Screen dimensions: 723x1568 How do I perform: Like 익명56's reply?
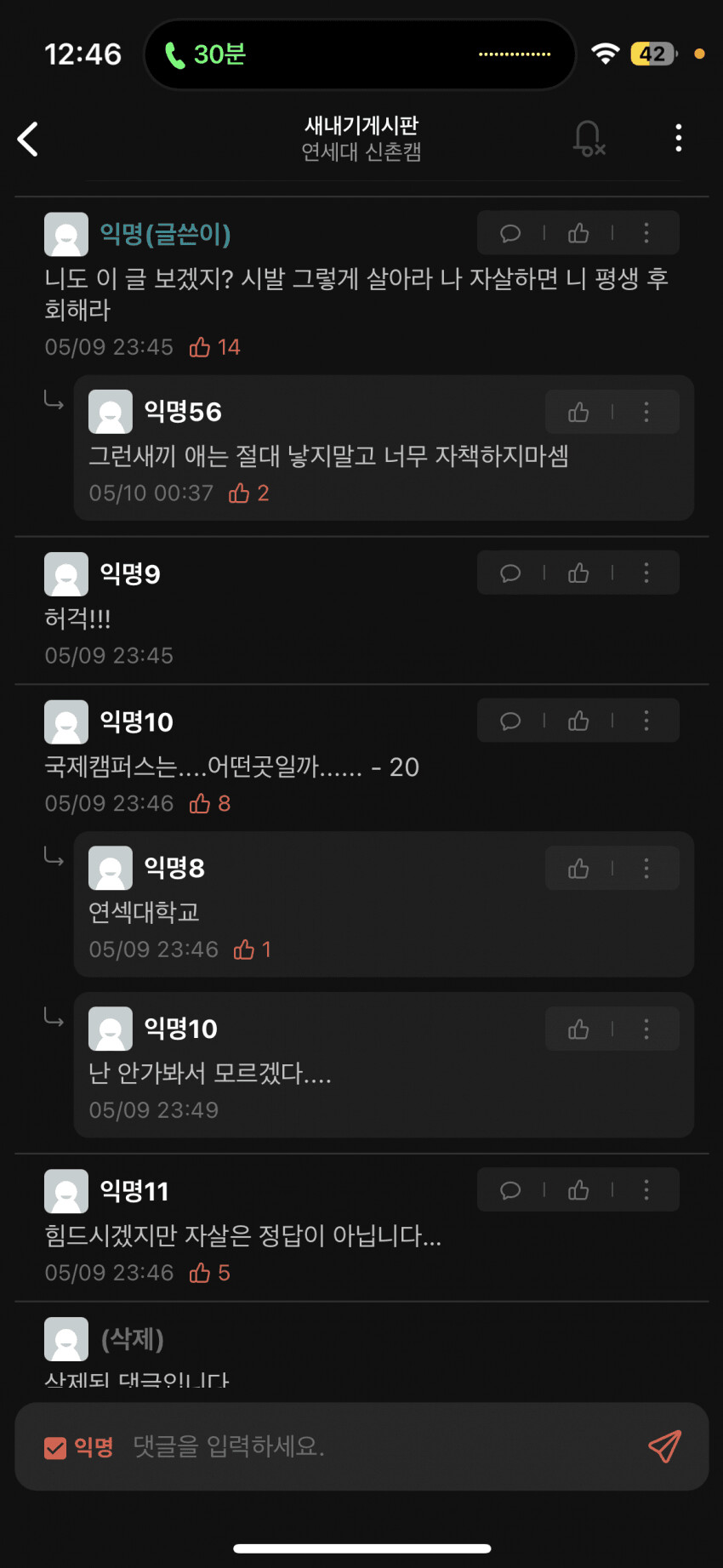(x=578, y=413)
